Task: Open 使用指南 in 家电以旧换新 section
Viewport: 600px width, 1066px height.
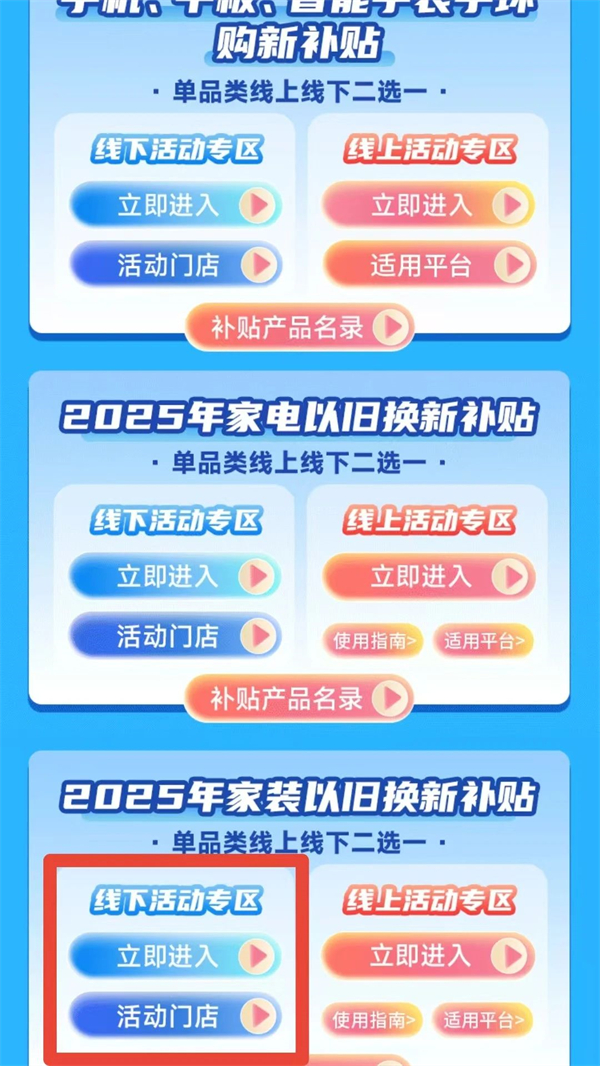Action: point(372,641)
